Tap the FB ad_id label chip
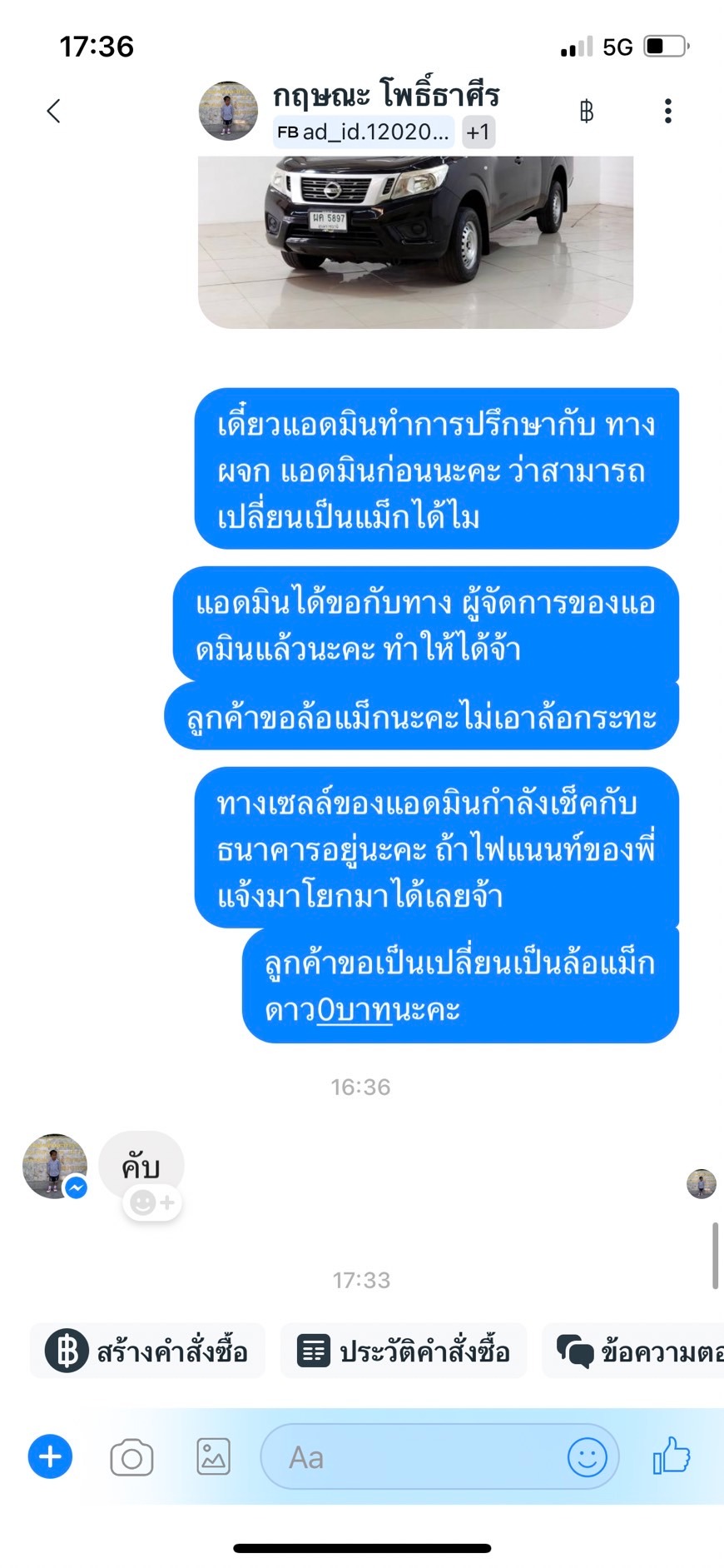724x1568 pixels. point(364,132)
